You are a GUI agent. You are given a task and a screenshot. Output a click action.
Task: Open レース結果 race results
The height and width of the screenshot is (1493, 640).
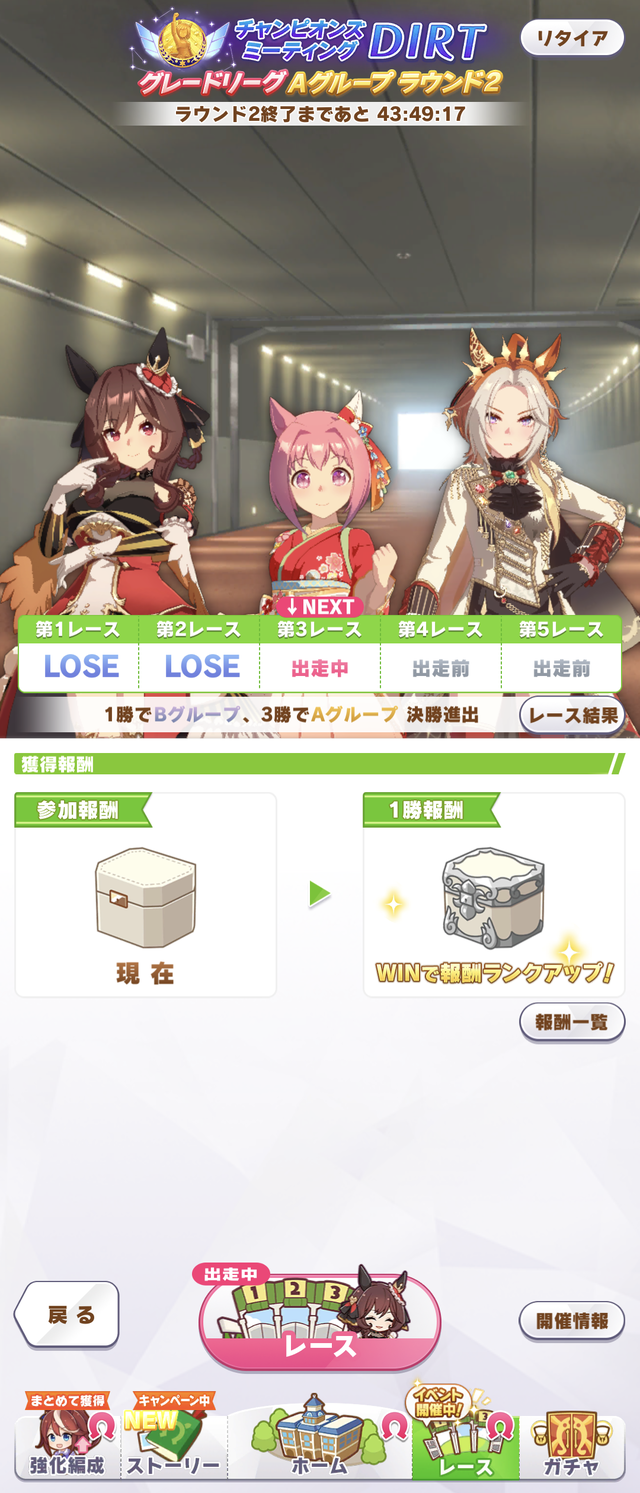pos(572,715)
